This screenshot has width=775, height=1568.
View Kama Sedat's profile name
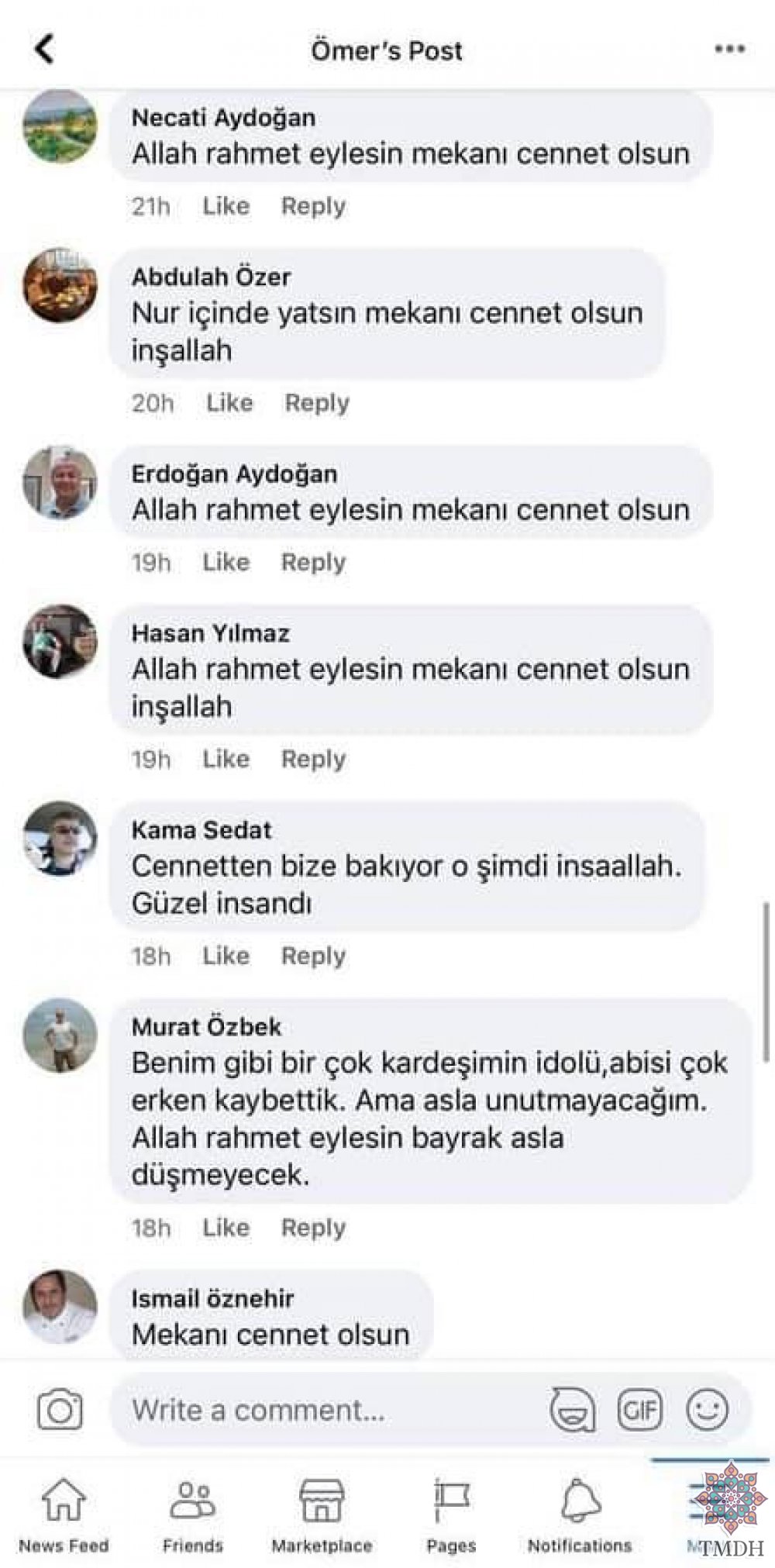point(201,830)
